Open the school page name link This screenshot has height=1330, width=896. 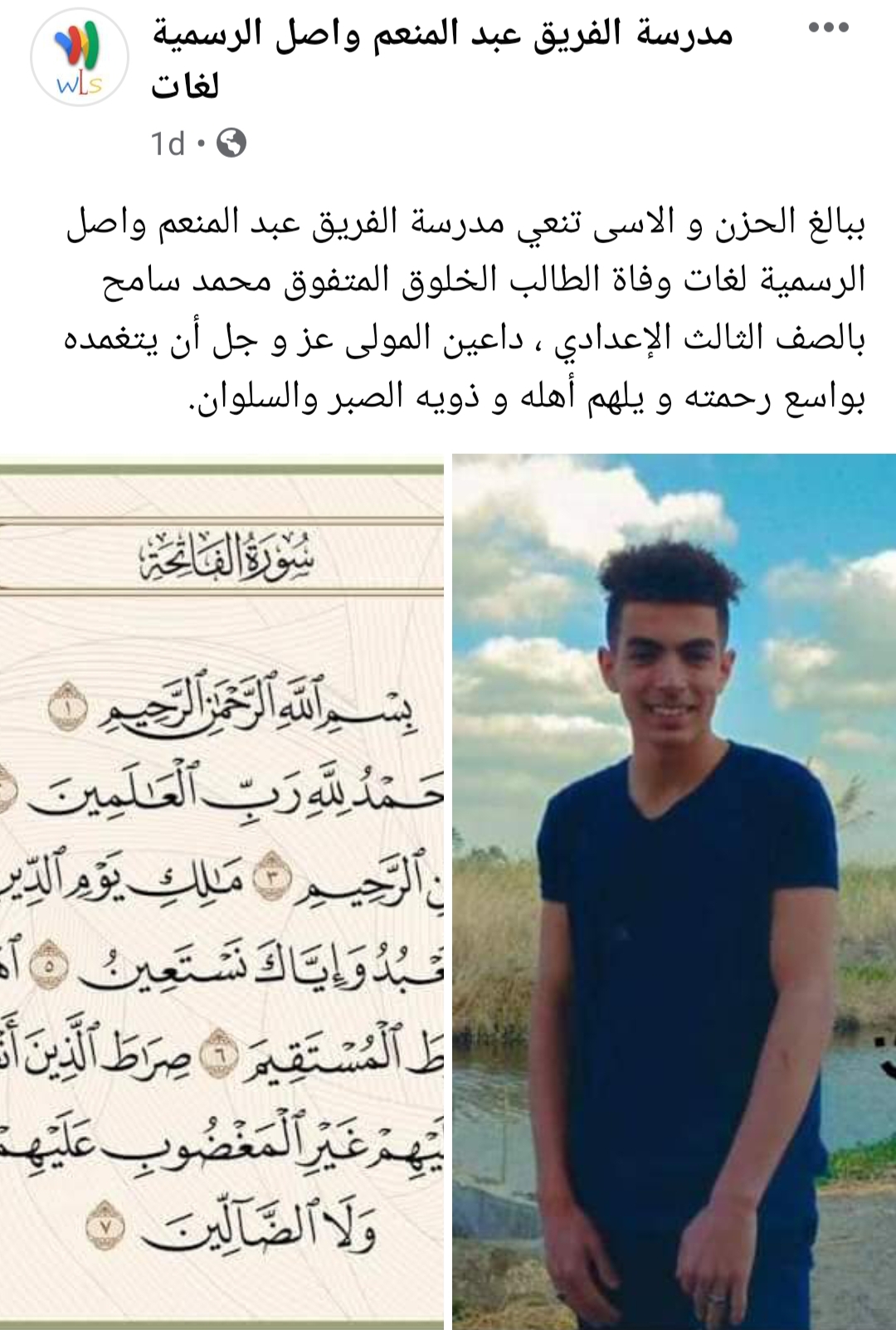(x=441, y=35)
